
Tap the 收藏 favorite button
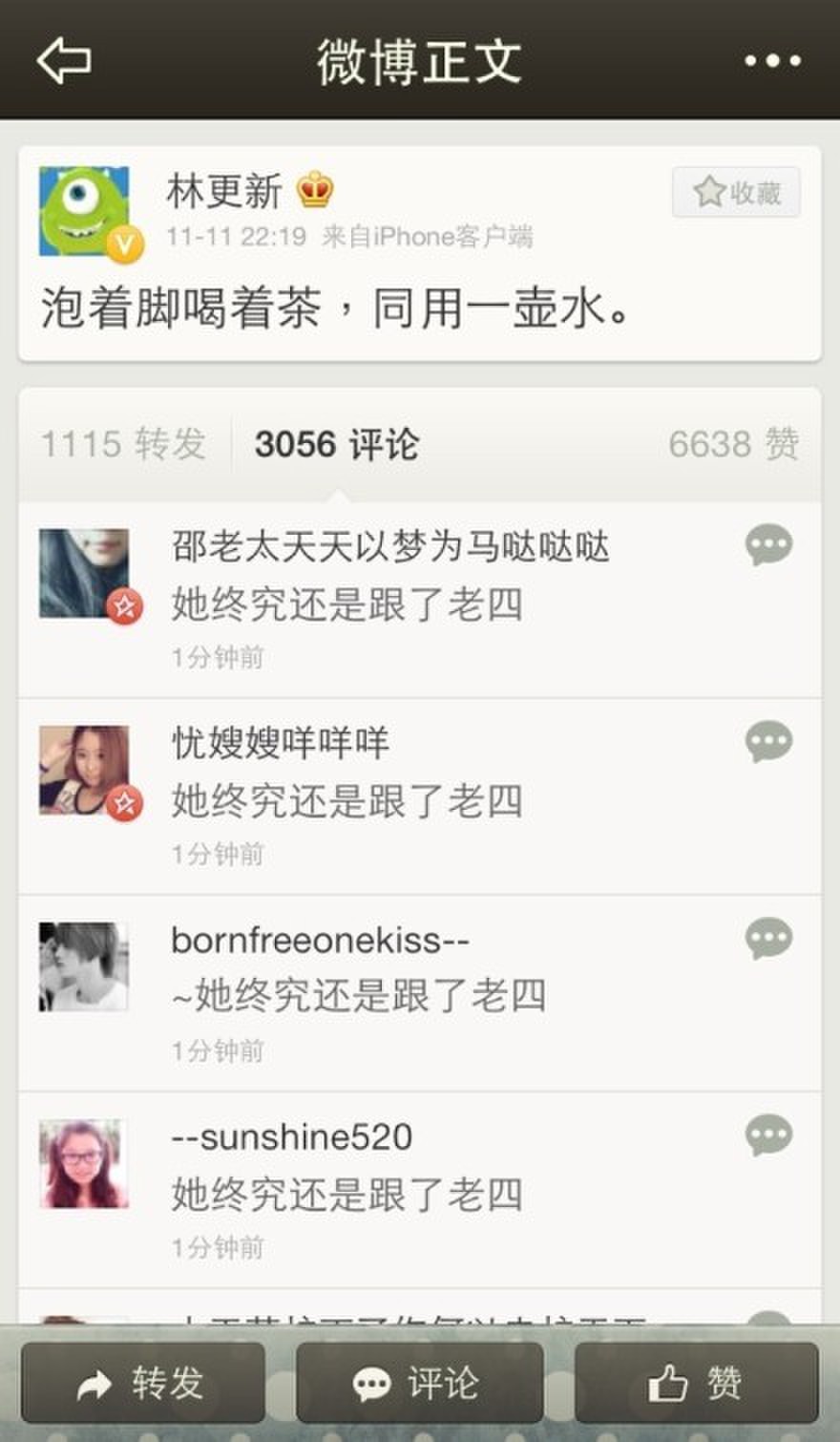coord(736,192)
